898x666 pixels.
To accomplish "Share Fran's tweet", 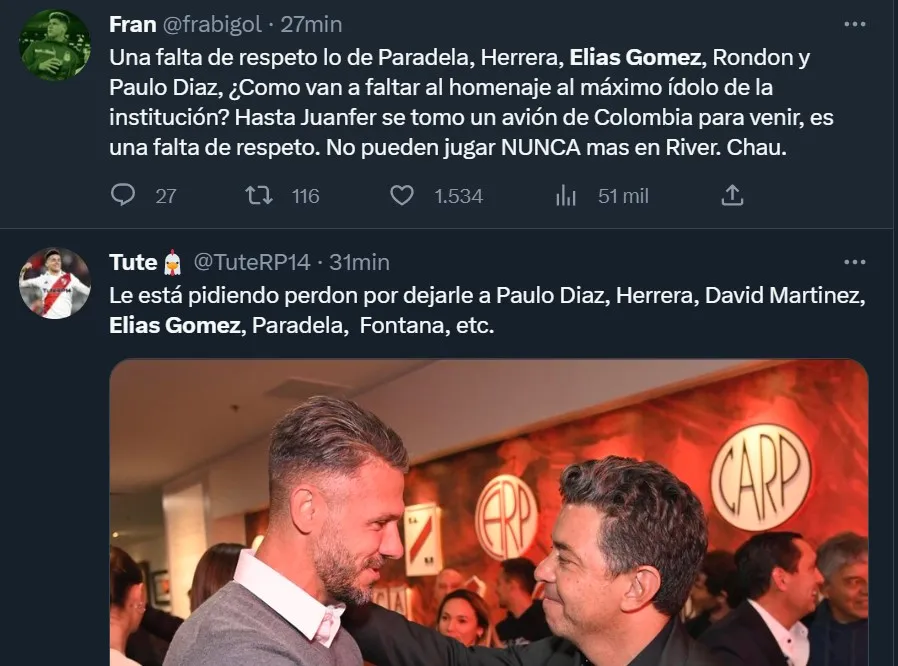I will 731,195.
